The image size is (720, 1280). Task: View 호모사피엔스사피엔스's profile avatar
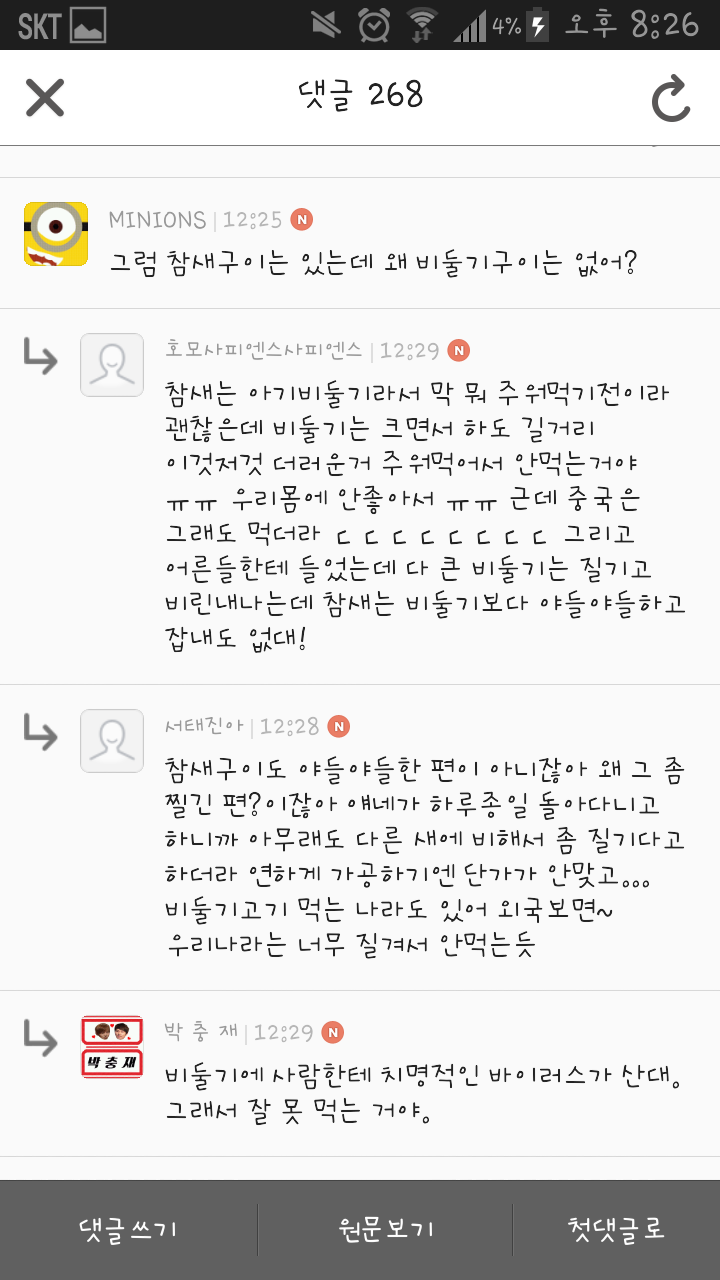pyautogui.click(x=112, y=365)
